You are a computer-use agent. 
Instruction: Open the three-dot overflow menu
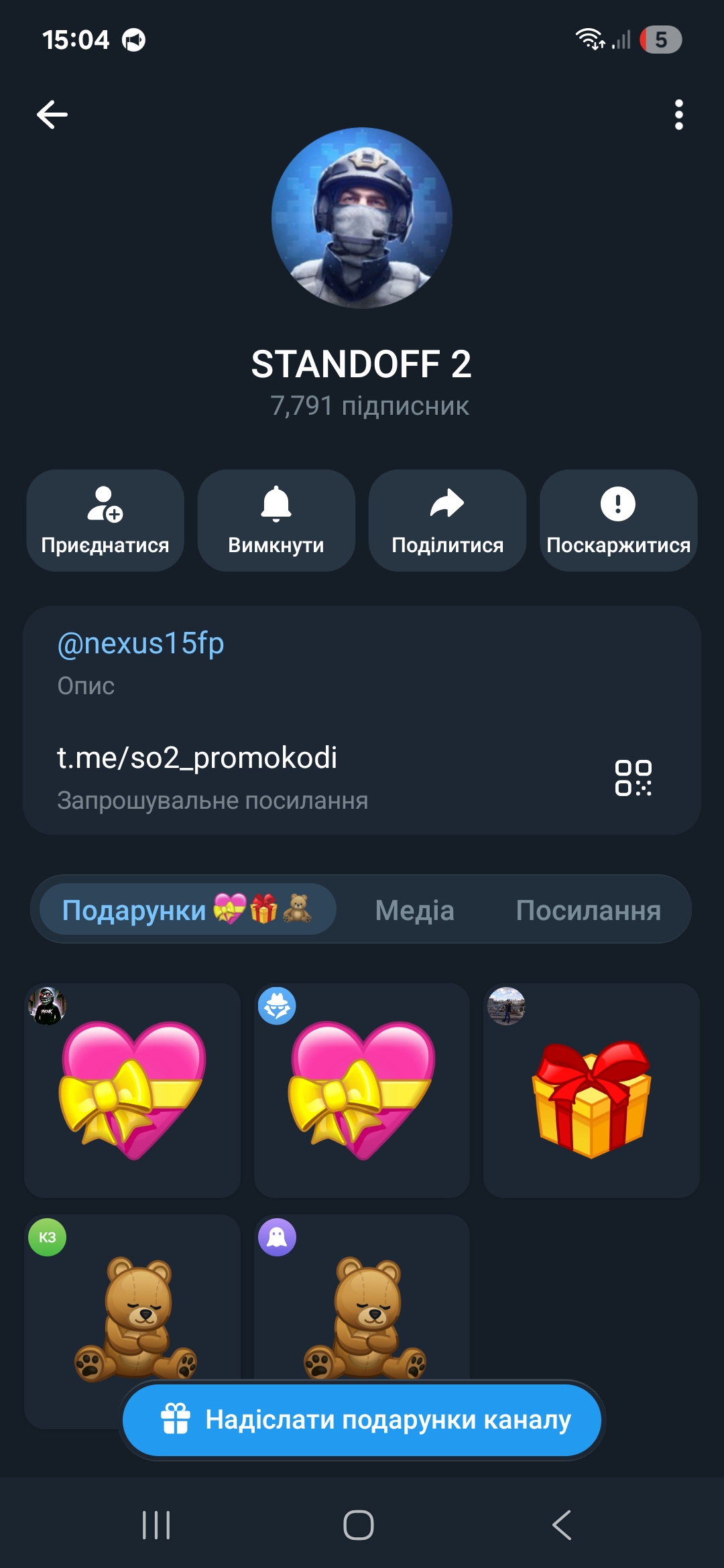[x=678, y=115]
